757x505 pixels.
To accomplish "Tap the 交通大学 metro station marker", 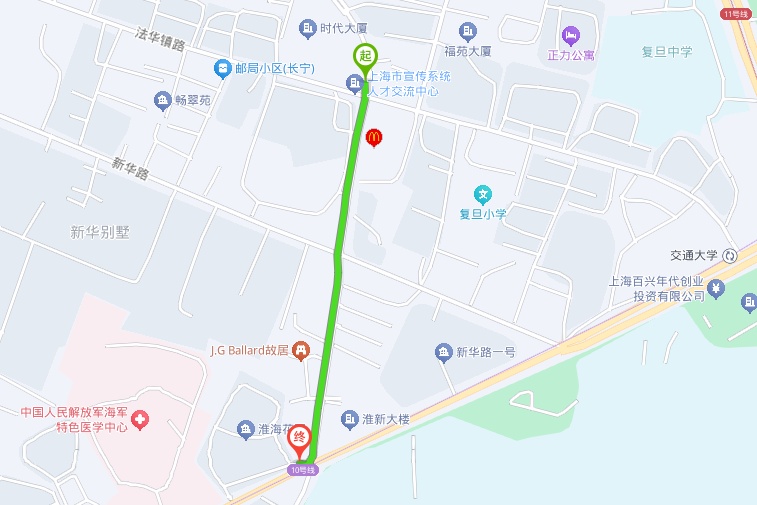I will point(730,255).
